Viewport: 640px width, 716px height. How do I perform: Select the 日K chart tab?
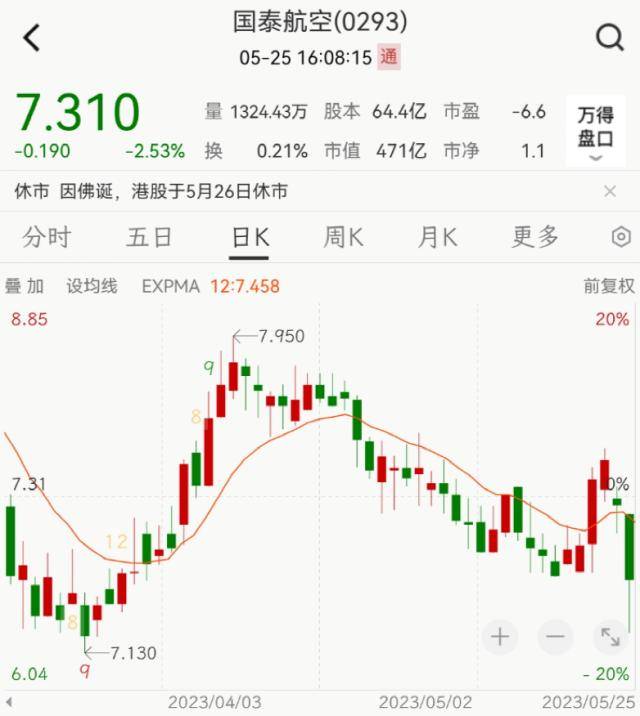(249, 237)
